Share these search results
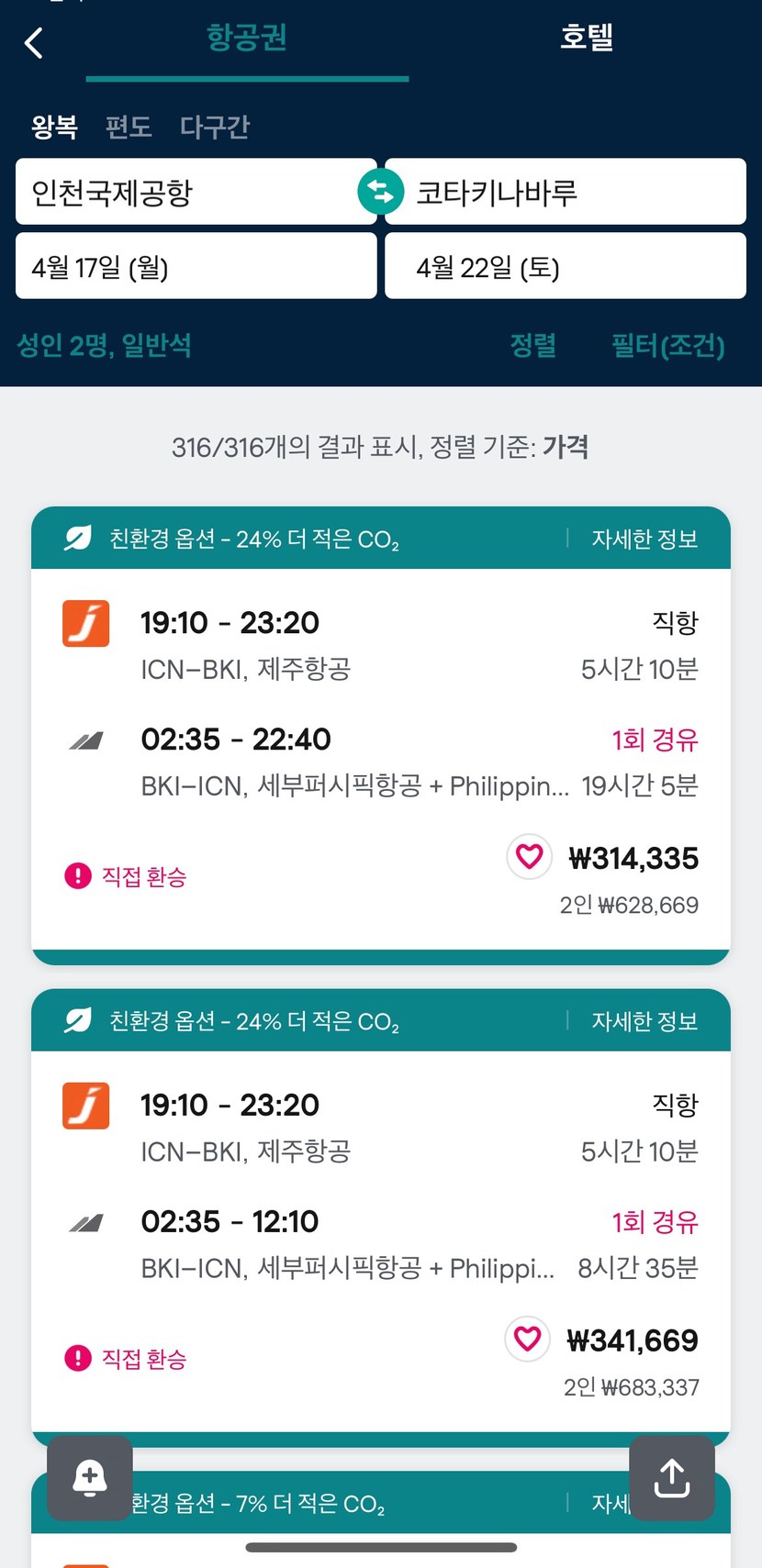This screenshot has height=1568, width=762. coord(672,1478)
